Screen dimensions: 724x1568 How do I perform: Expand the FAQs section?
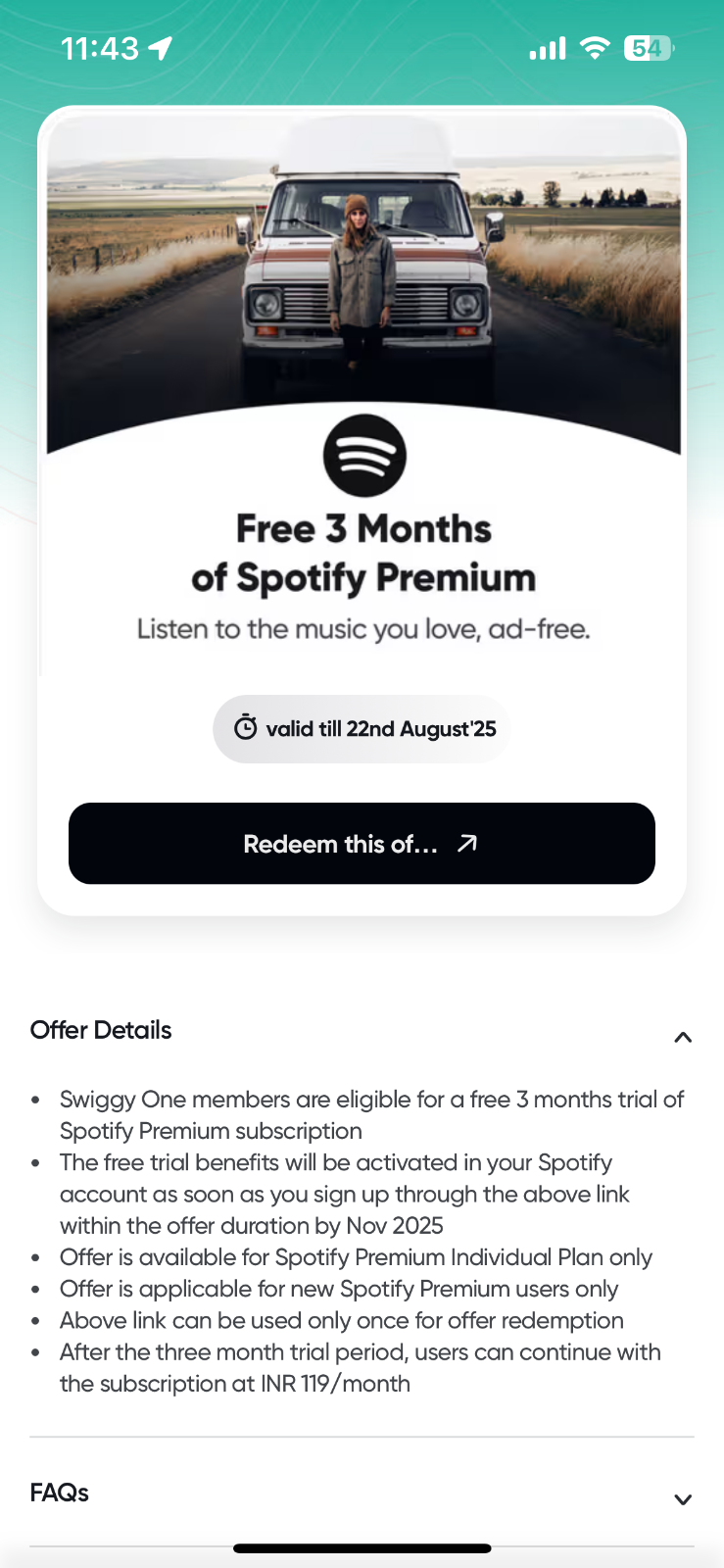(x=362, y=1494)
